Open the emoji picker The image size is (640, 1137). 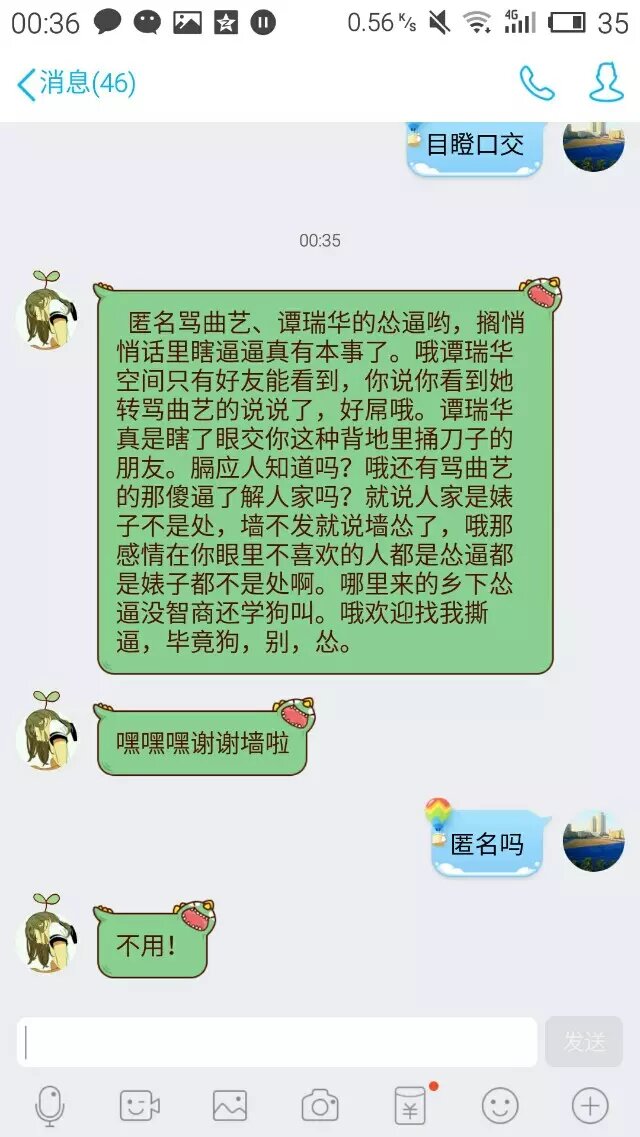(x=500, y=1105)
